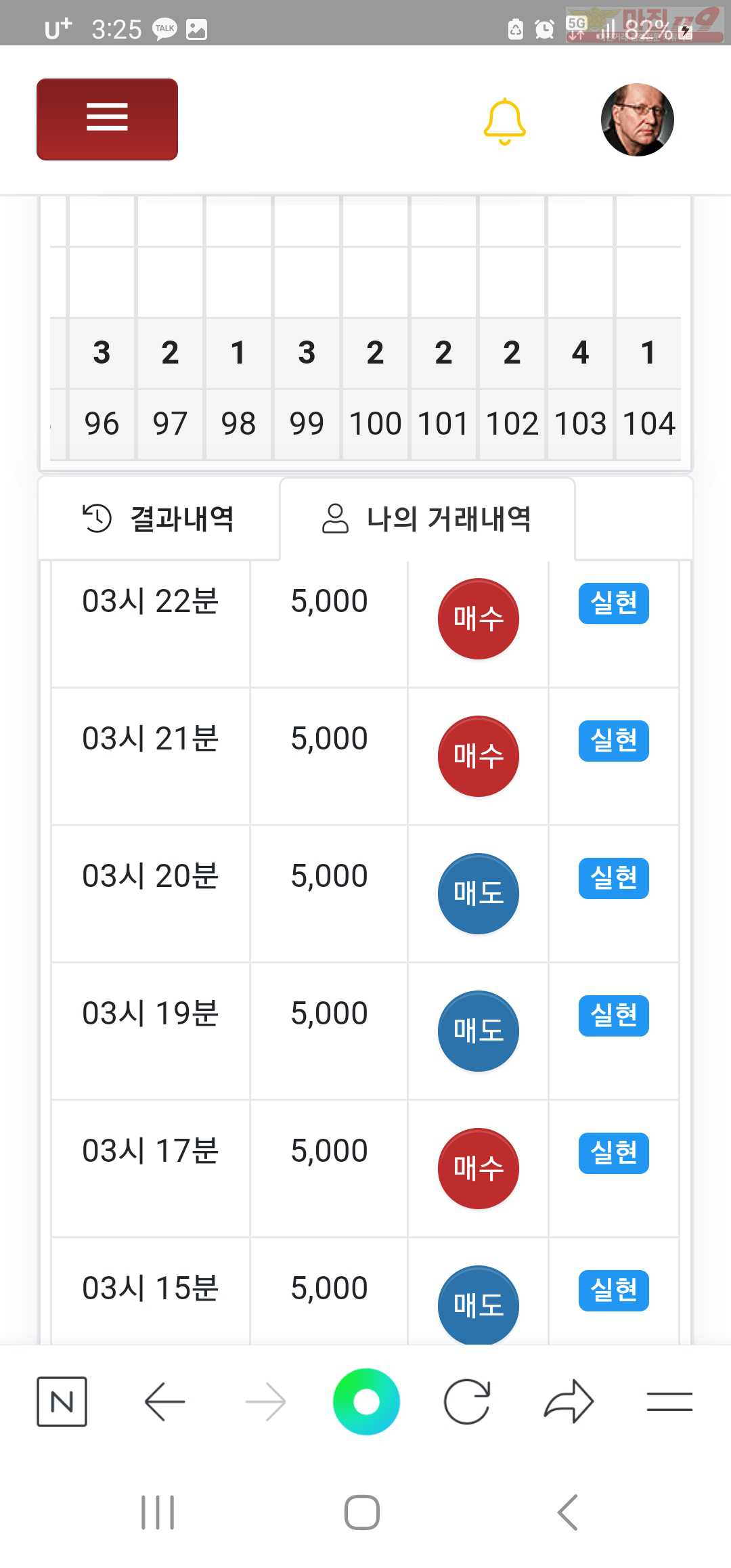The height and width of the screenshot is (1568, 731).
Task: Tap the 매수 button in the 03시 22분 row
Action: point(479,619)
